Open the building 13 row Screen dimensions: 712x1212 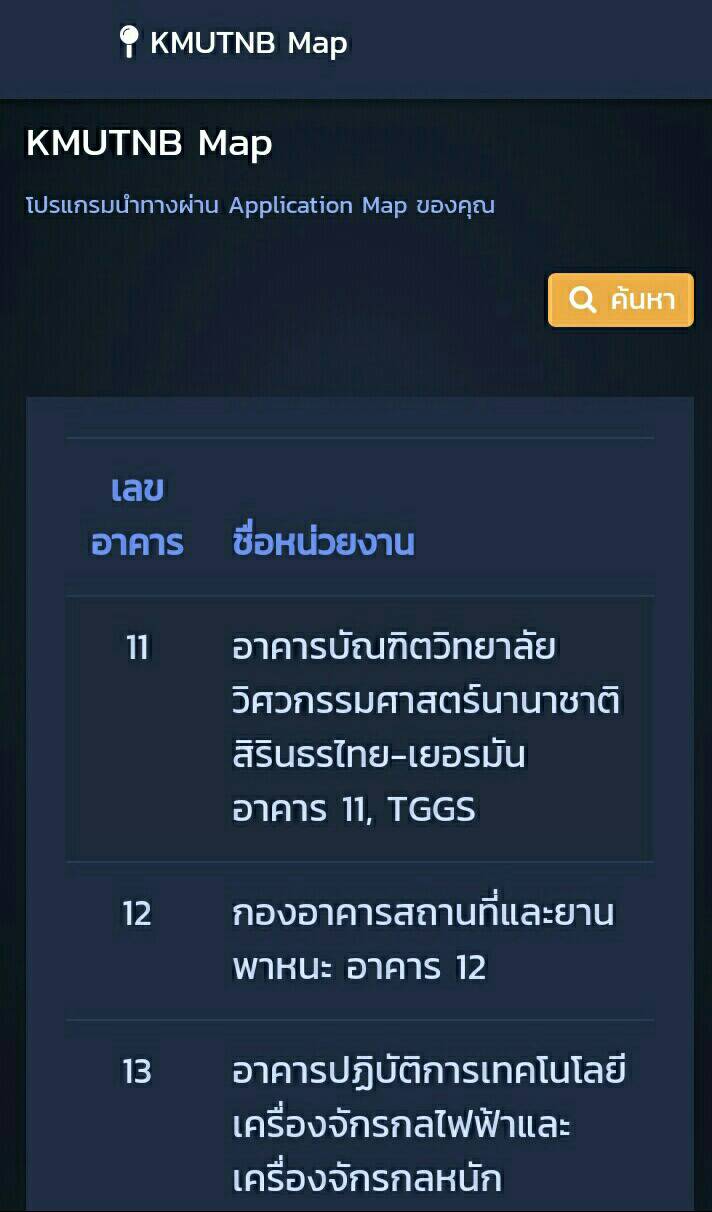[360, 1116]
